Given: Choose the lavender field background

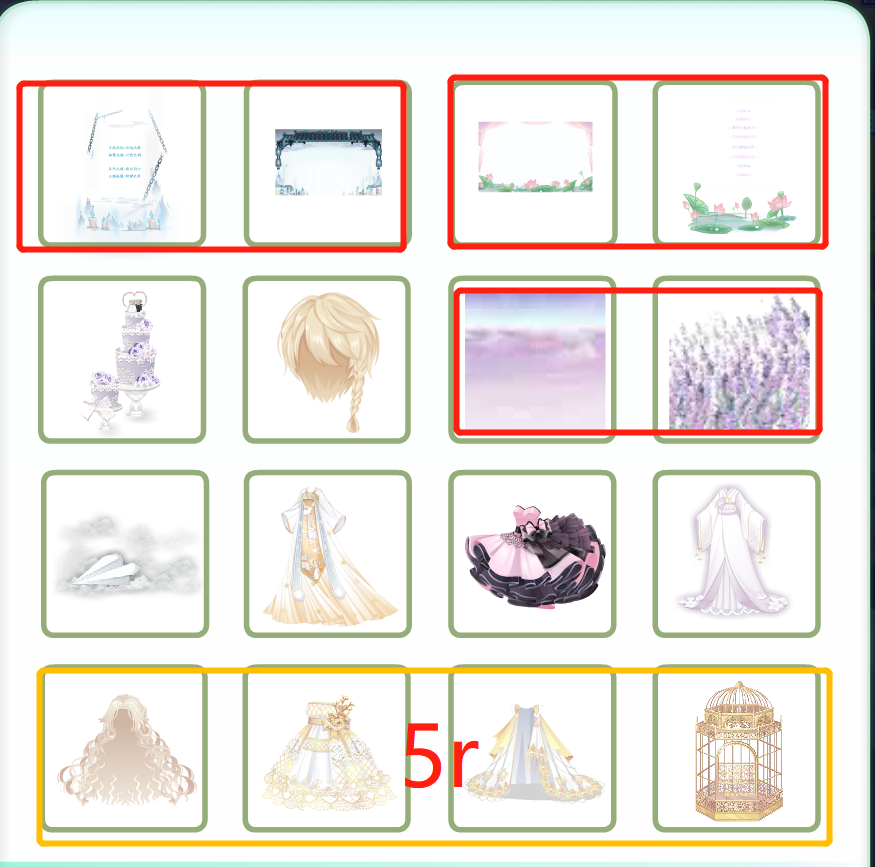Looking at the screenshot, I should pyautogui.click(x=737, y=360).
